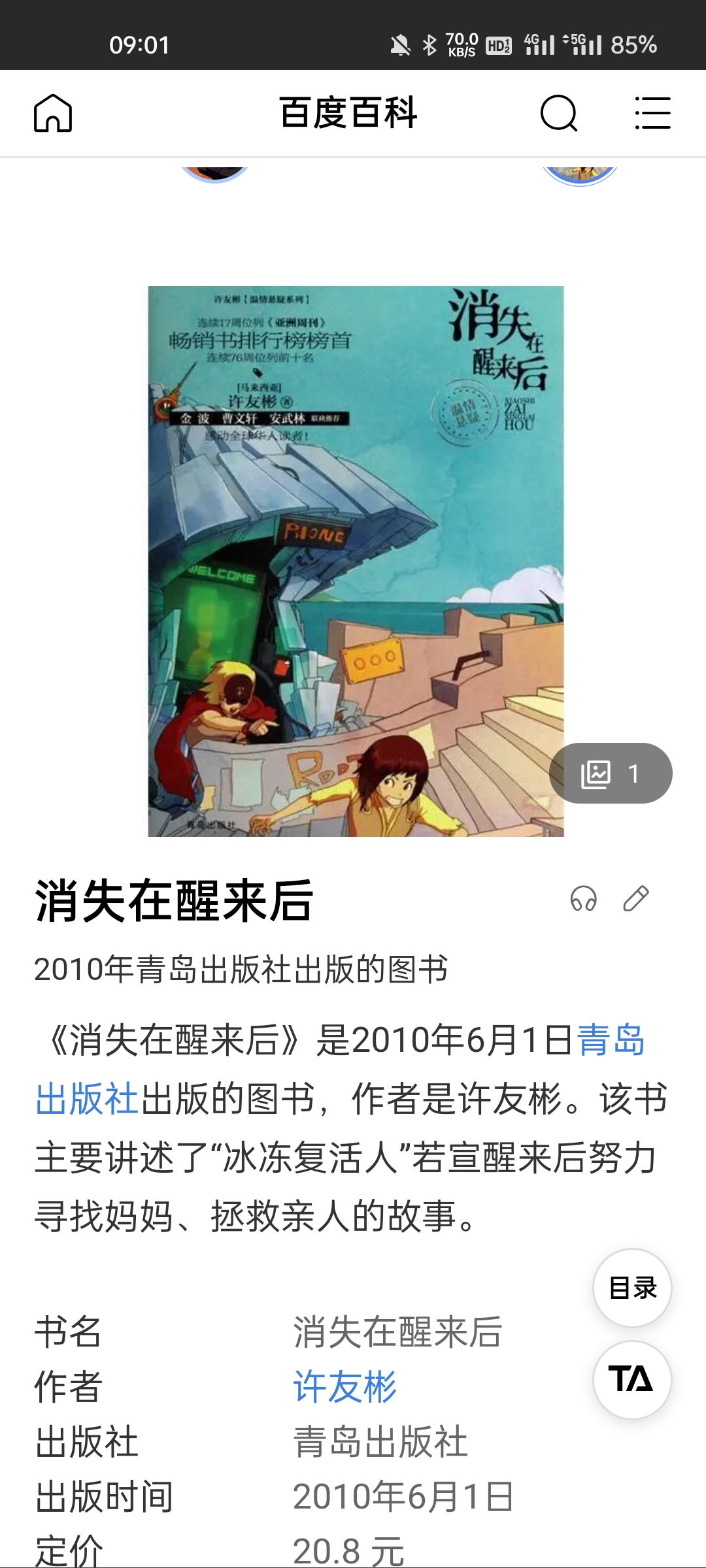The image size is (706, 1568).
Task: Open the book cover image
Action: 356,561
